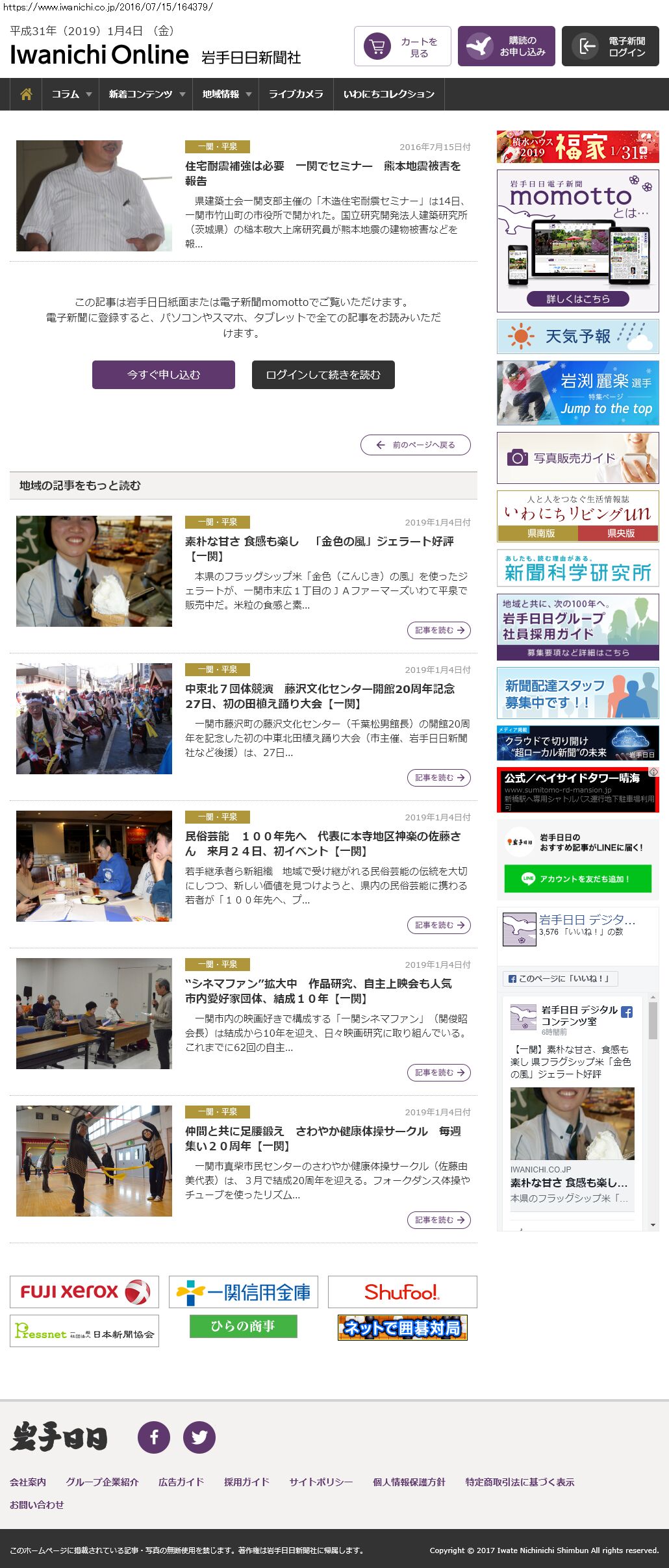Screen dimensions: 669x1568
Task: Open the 会社案内 footer link
Action: point(28,1482)
